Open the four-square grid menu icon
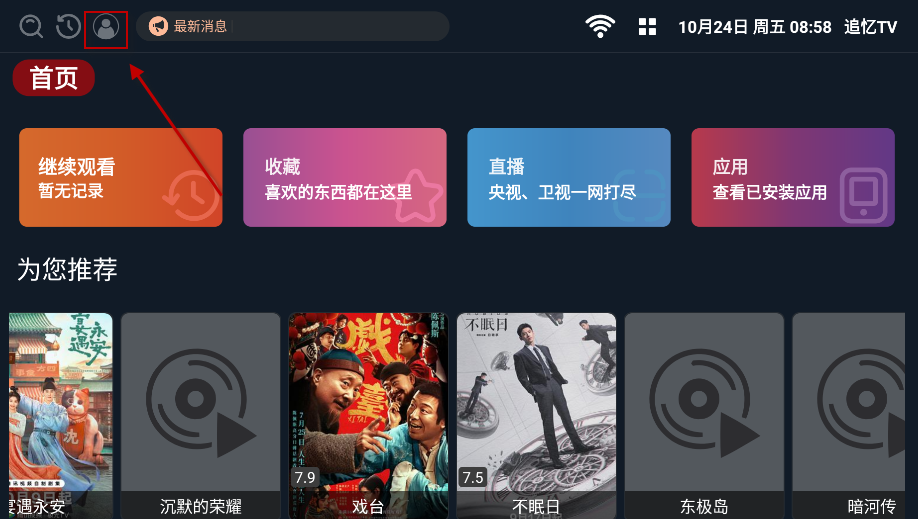This screenshot has width=918, height=519. [648, 27]
